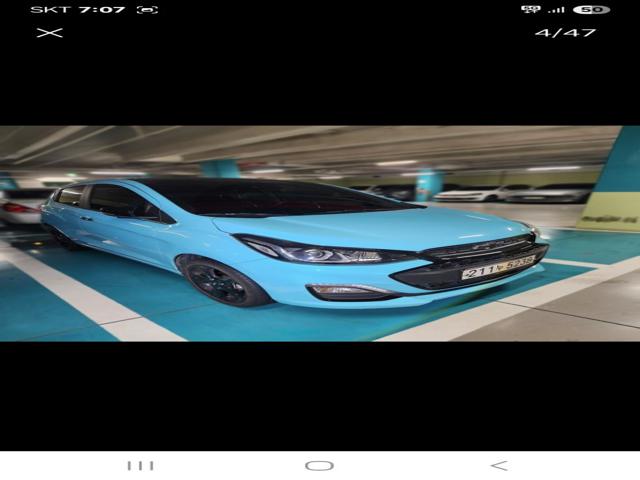Close the photo viewer
This screenshot has width=640, height=480.
click(49, 33)
